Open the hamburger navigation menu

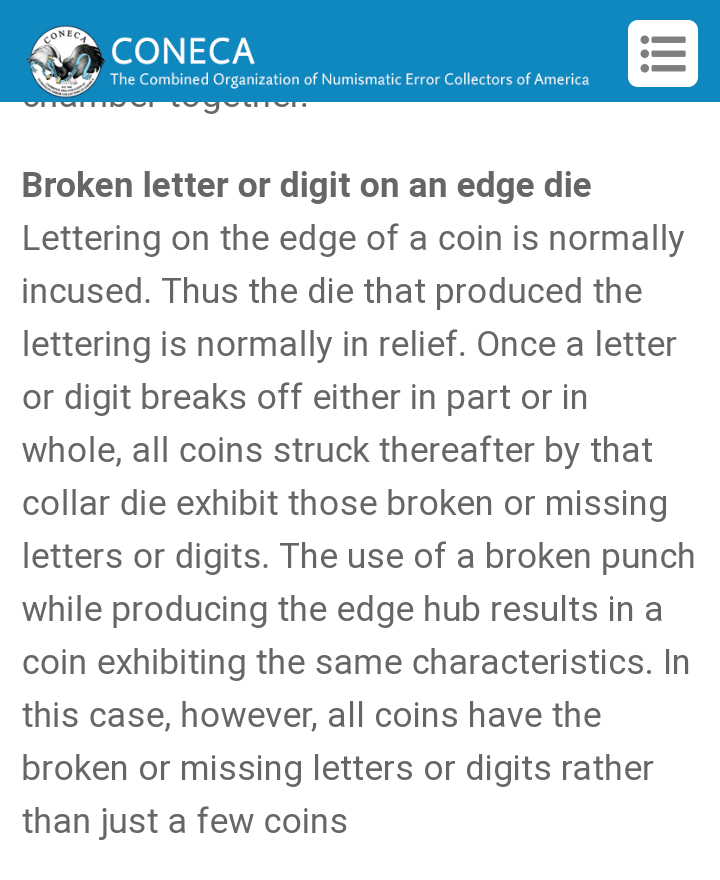662,54
